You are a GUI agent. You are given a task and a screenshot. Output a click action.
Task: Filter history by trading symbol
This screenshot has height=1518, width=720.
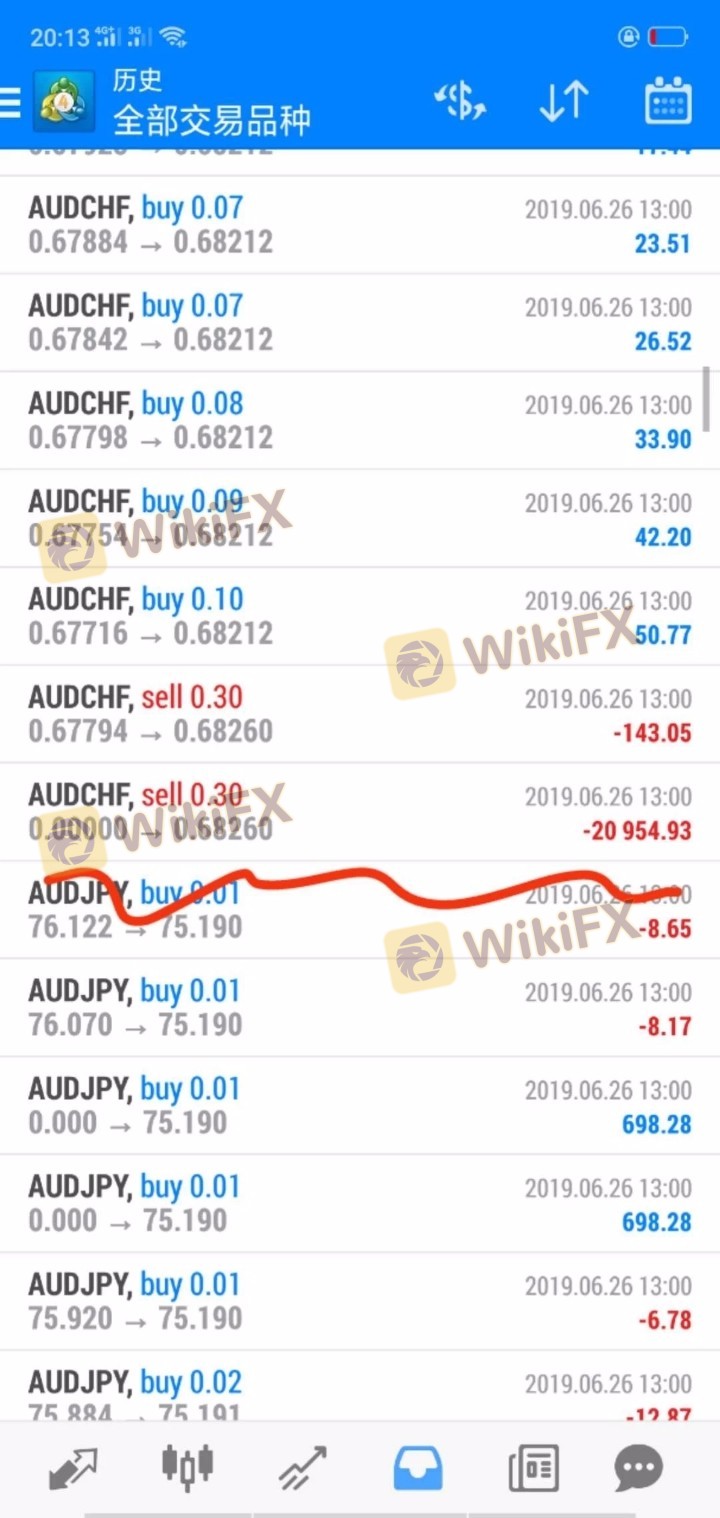459,102
